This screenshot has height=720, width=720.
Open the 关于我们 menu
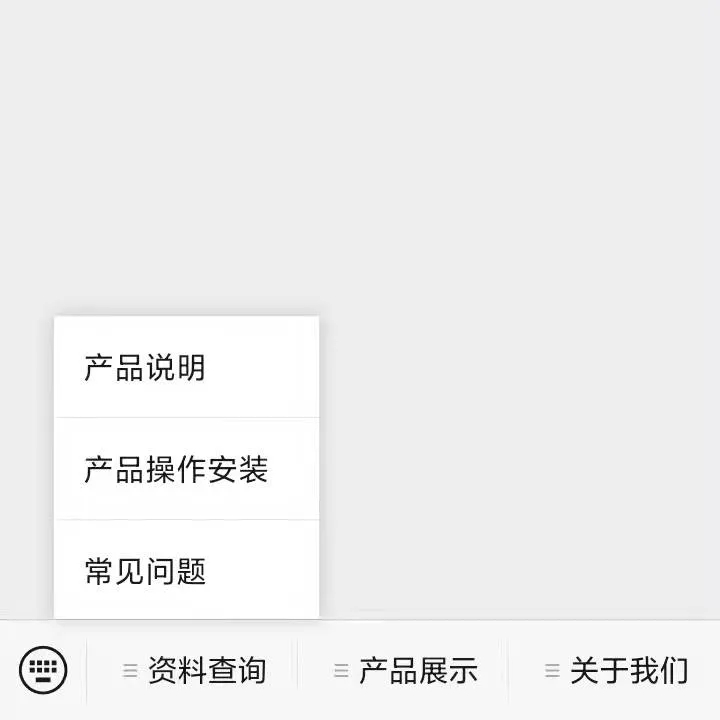tap(616, 670)
